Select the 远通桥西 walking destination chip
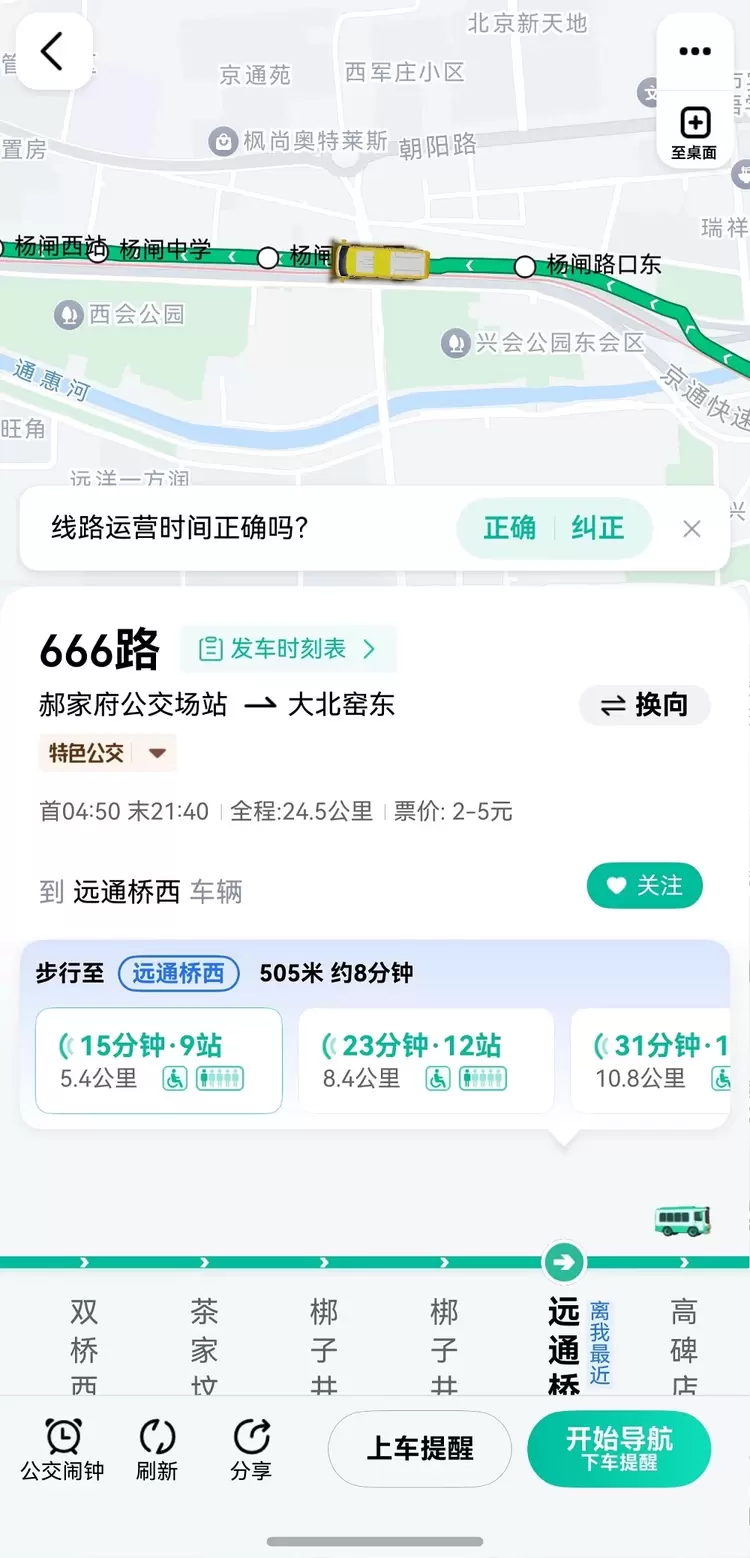 click(178, 973)
